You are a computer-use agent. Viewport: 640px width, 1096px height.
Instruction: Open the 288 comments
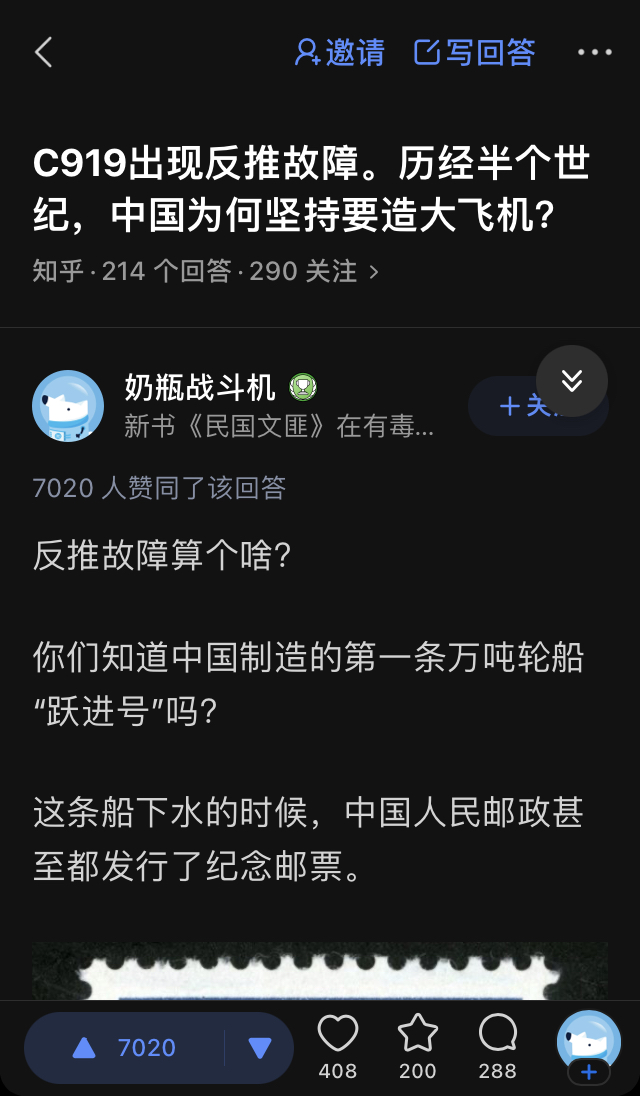pyautogui.click(x=497, y=1045)
